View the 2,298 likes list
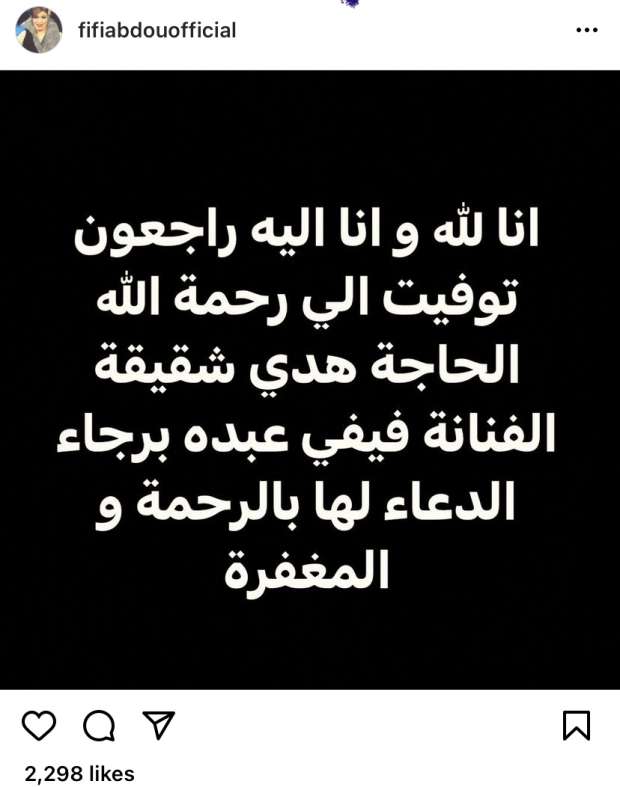Screen dimensions: 620x787 79,773
